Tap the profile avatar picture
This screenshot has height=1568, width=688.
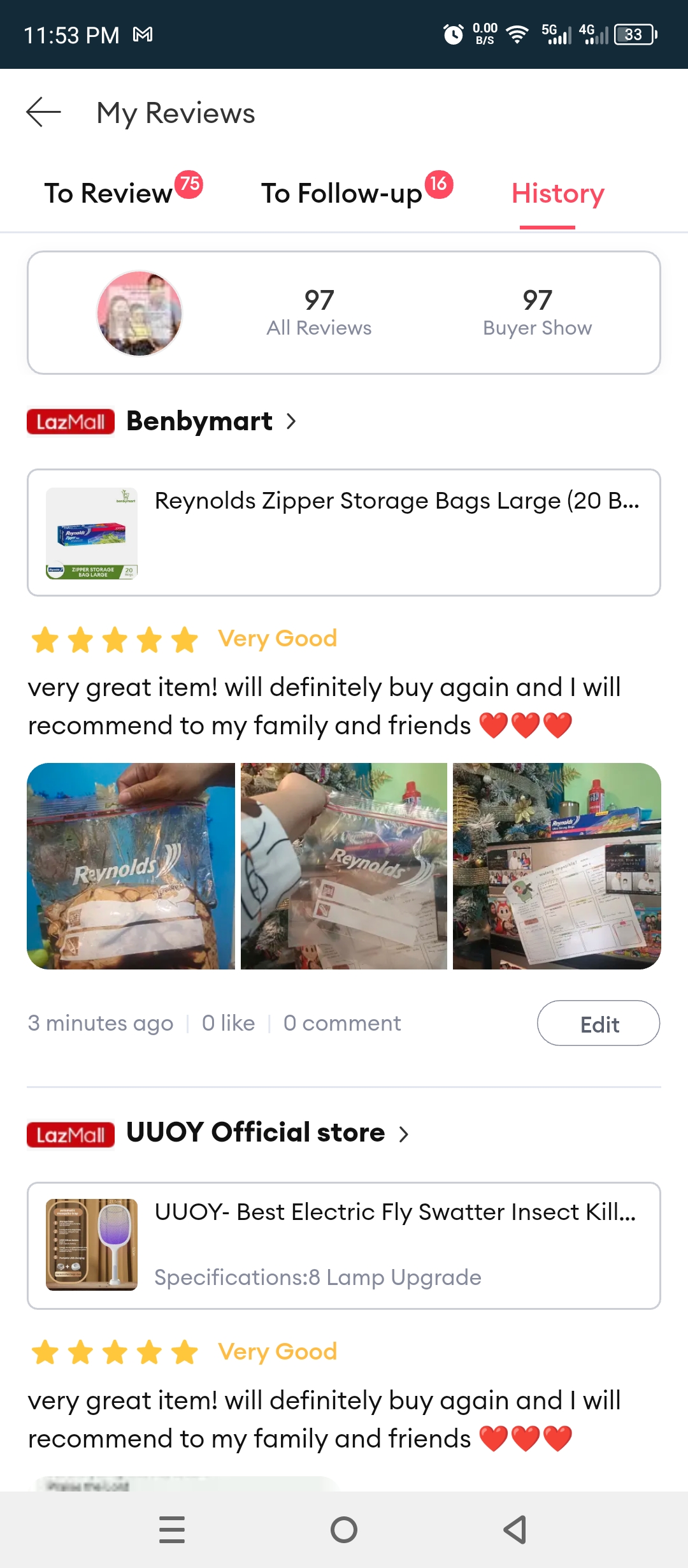click(x=140, y=313)
